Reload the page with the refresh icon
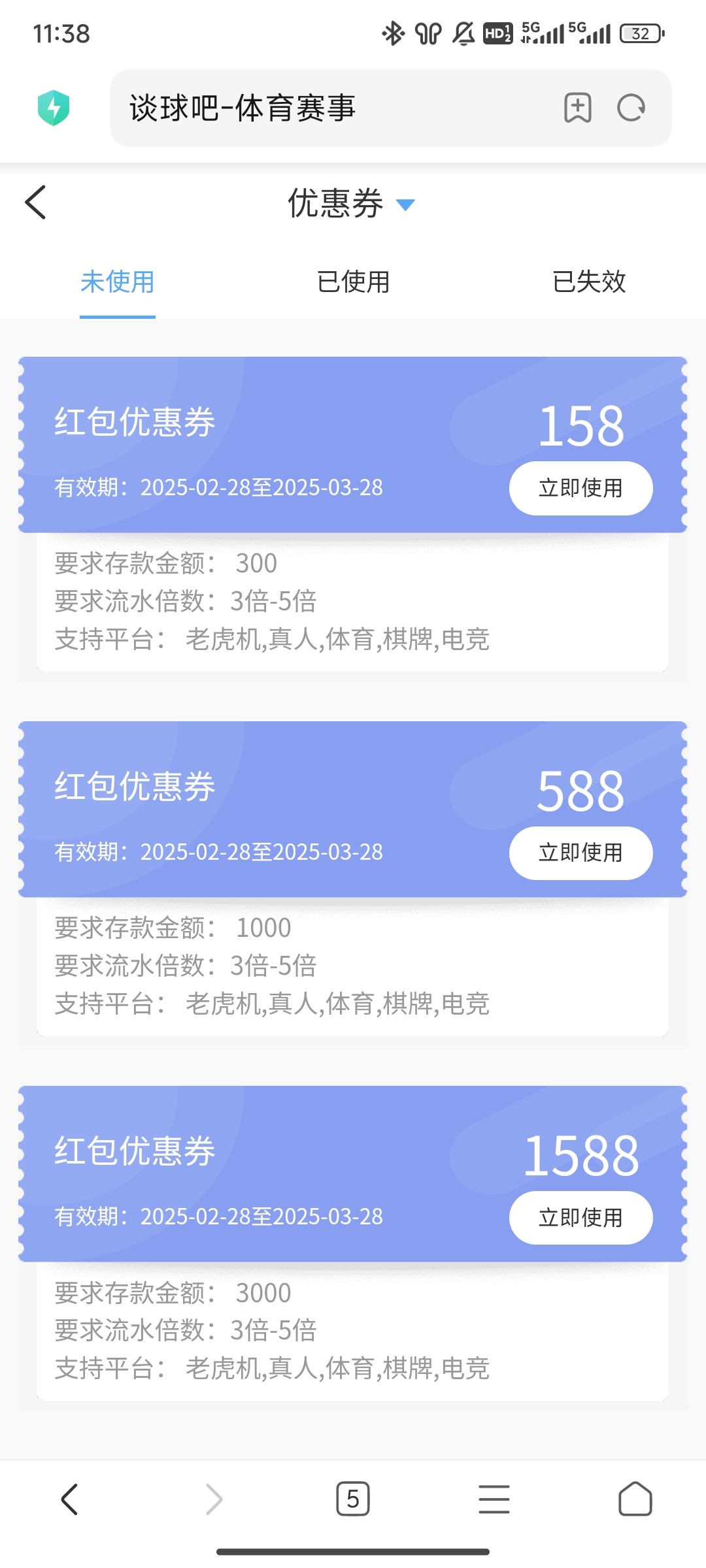 (x=631, y=108)
